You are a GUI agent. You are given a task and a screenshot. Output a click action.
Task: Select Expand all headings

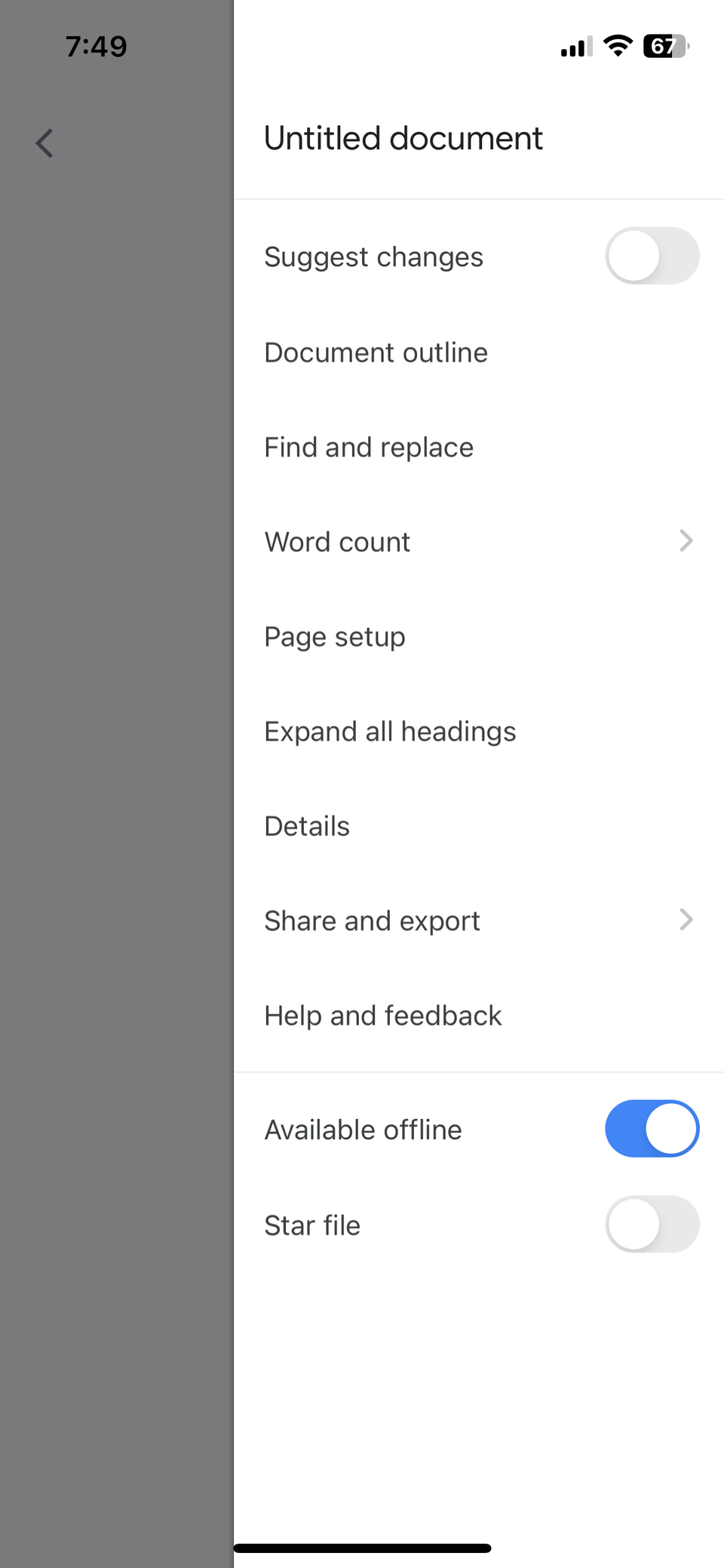[x=390, y=731]
